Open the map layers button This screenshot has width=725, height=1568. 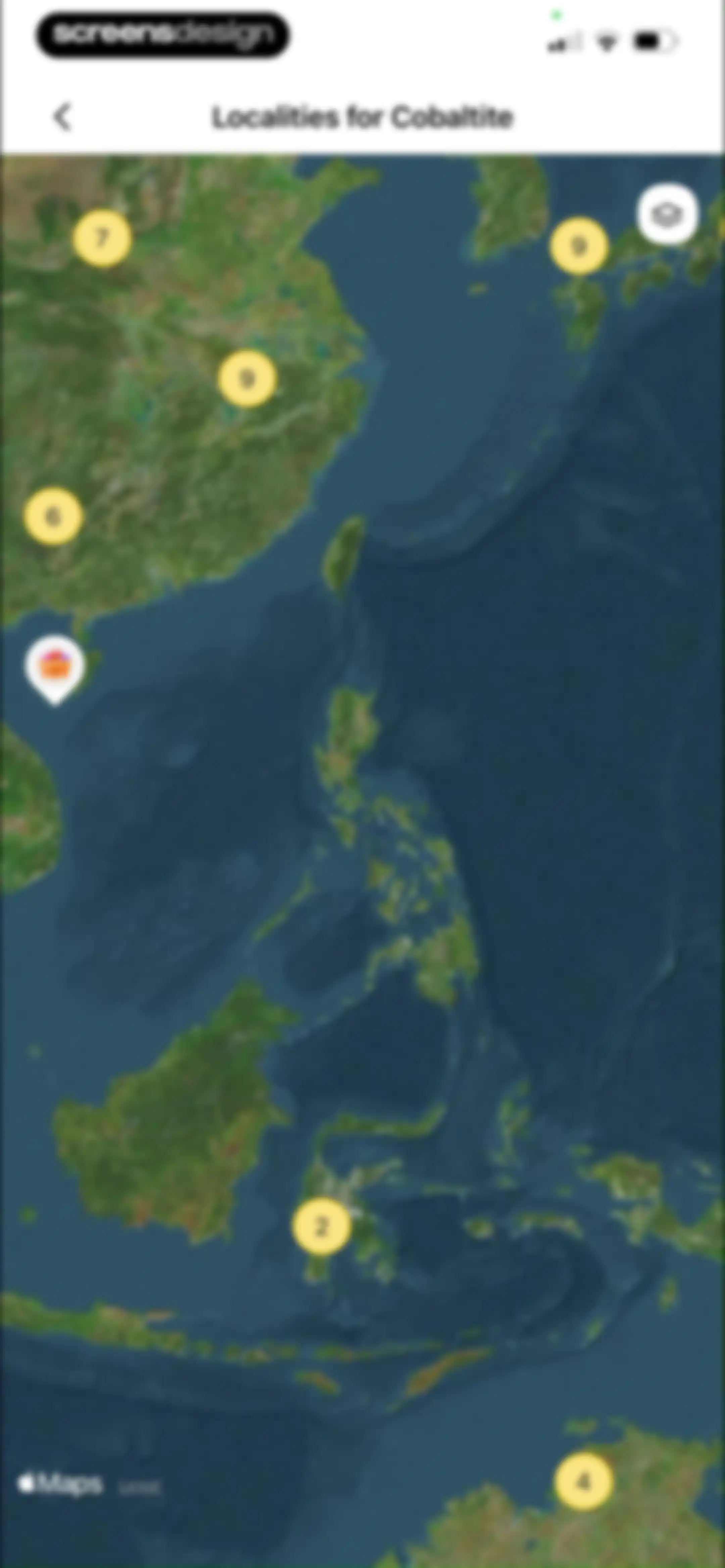click(667, 214)
